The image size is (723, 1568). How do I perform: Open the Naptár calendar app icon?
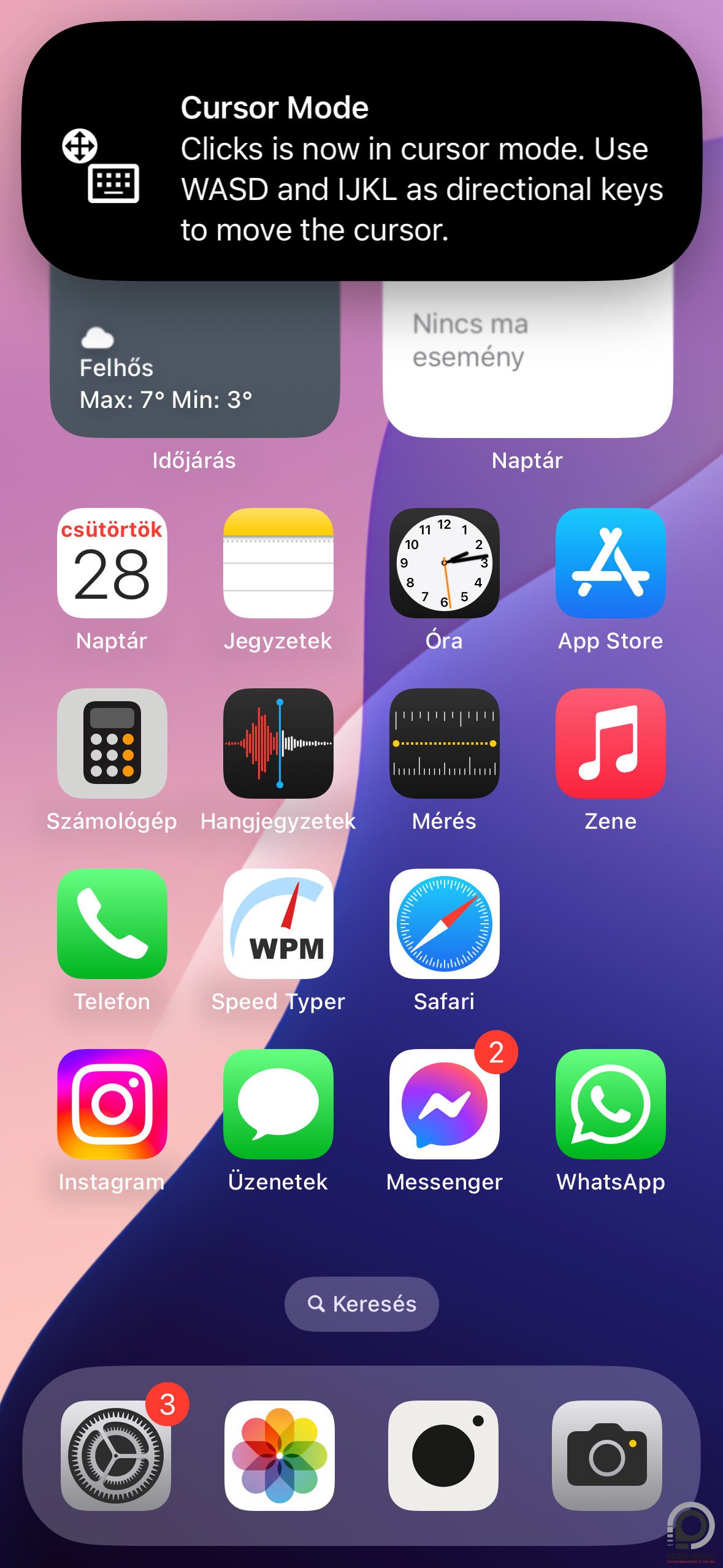point(112,563)
